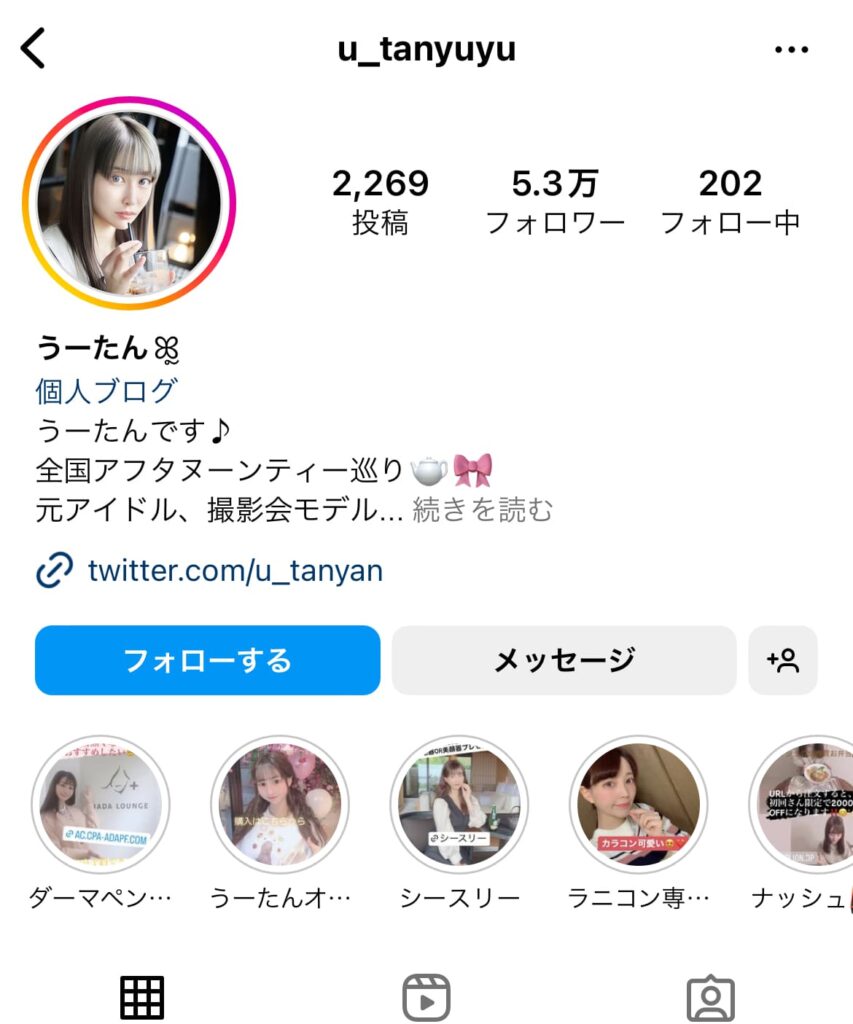The image size is (853, 1024).
Task: View the ナッシュ story highlight
Action: click(x=805, y=805)
